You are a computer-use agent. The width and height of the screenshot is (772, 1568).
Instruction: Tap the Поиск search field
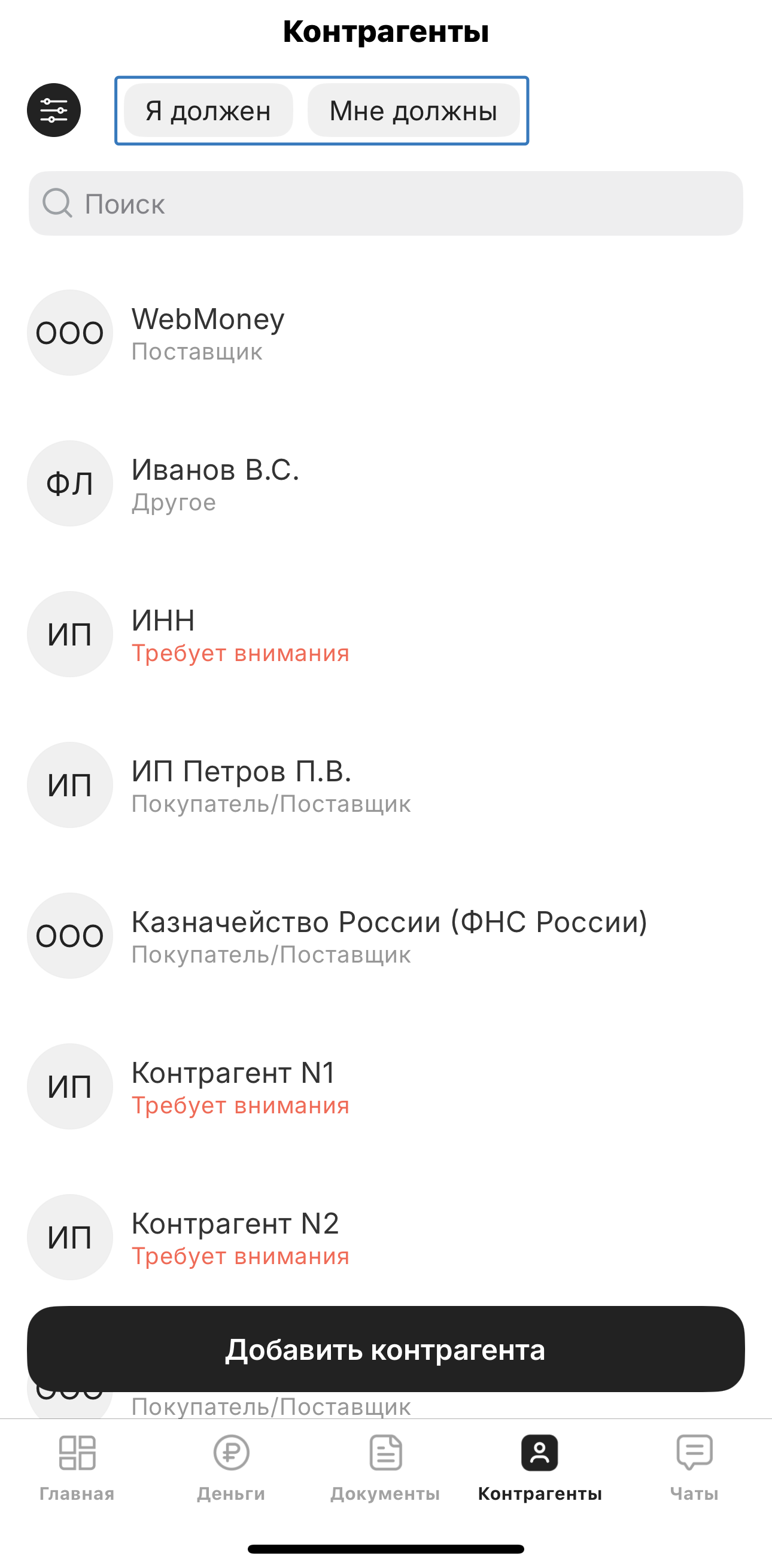tap(386, 203)
